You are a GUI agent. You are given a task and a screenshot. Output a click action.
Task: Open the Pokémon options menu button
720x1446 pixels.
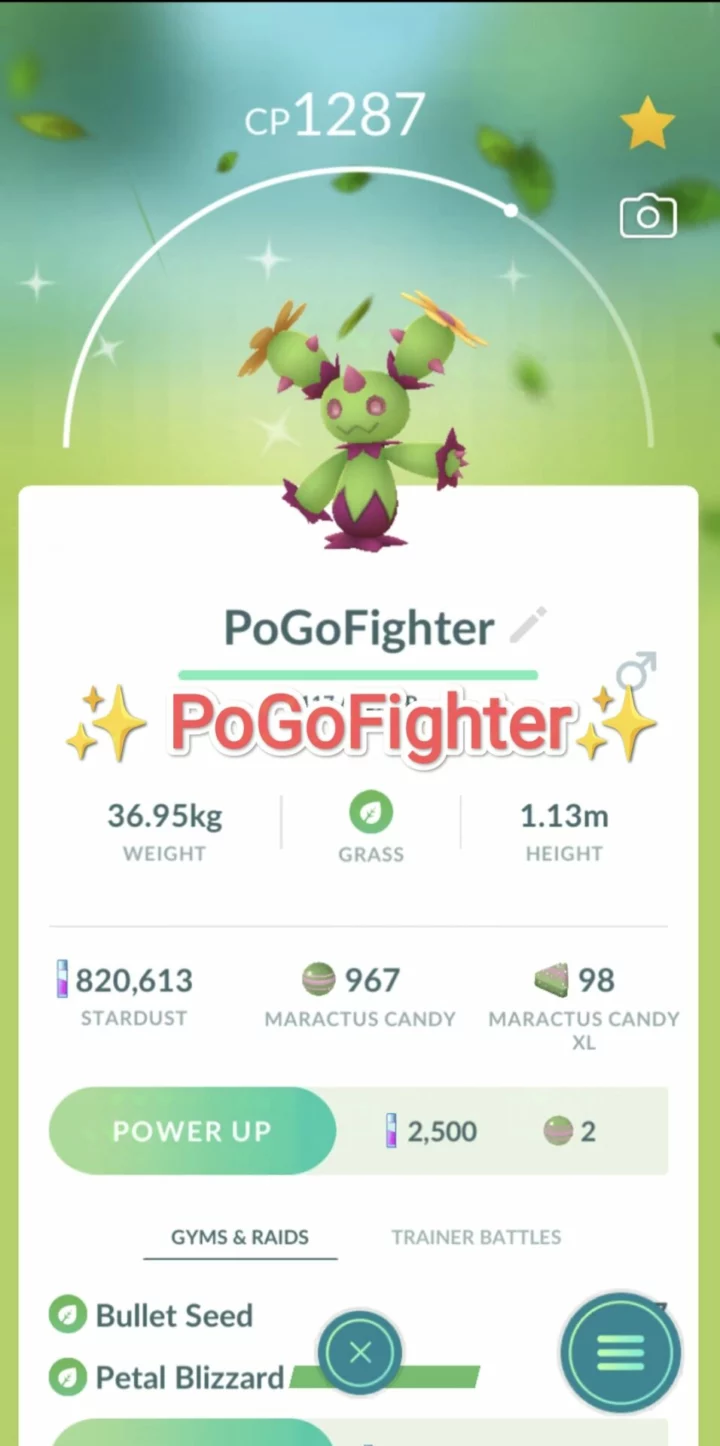[x=621, y=1352]
